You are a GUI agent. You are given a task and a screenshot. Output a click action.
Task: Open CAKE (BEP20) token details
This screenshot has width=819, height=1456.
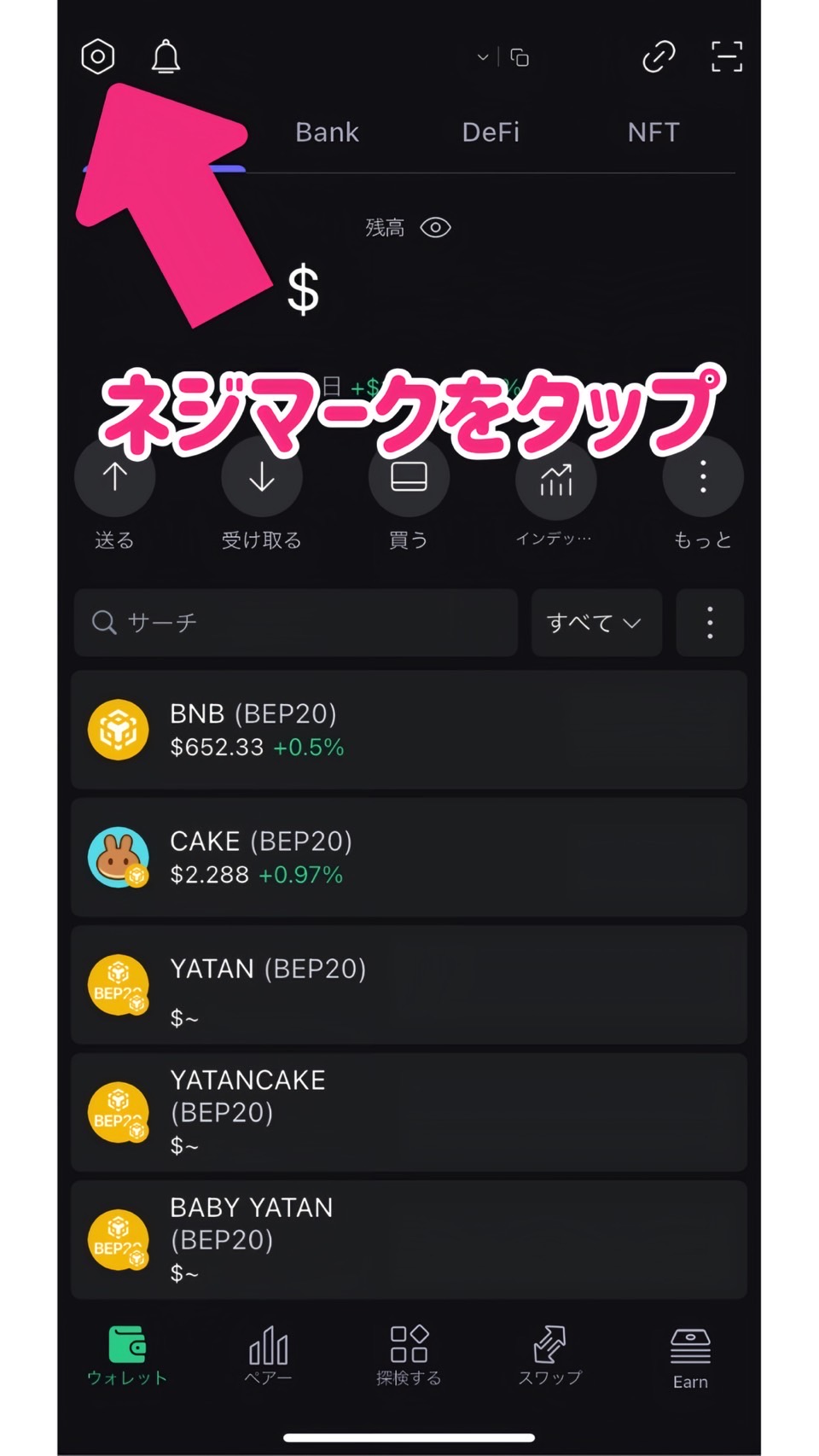click(x=409, y=857)
